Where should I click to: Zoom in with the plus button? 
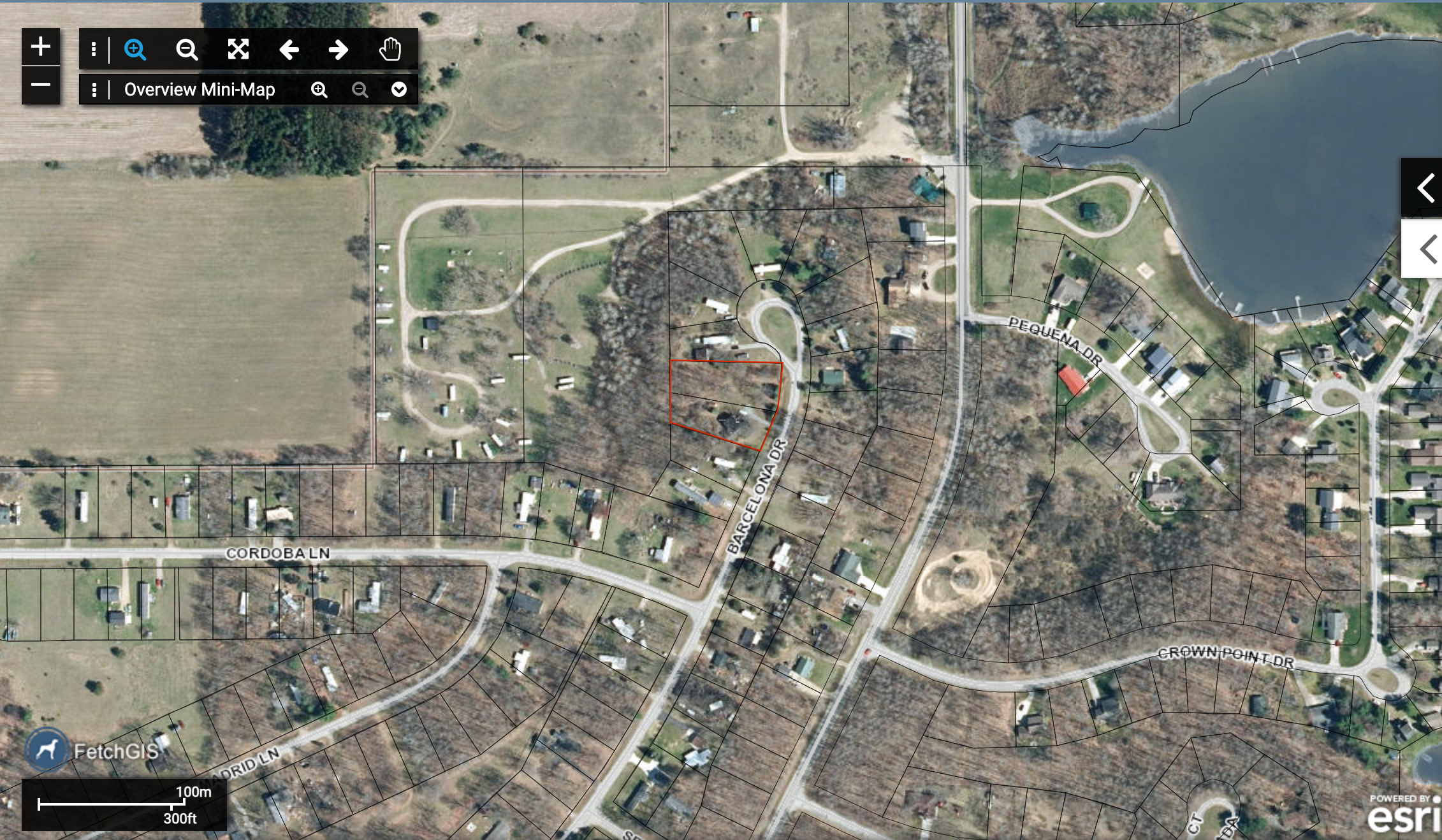(41, 47)
